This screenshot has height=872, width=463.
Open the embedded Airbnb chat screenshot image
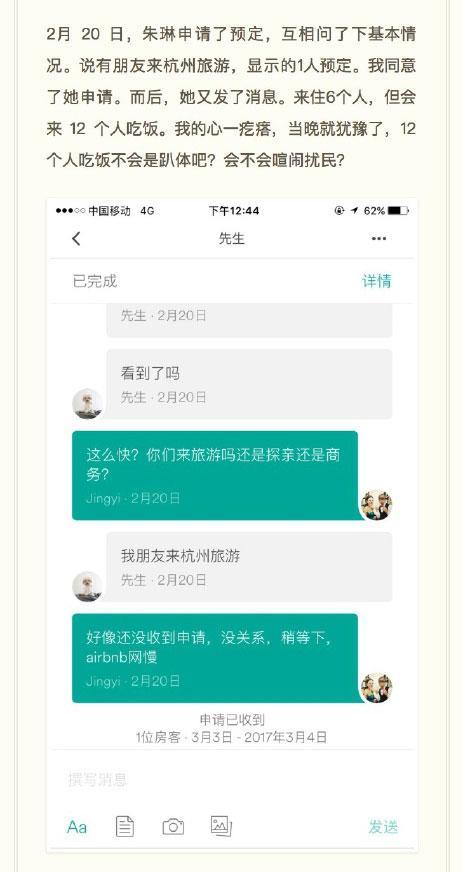(232, 525)
